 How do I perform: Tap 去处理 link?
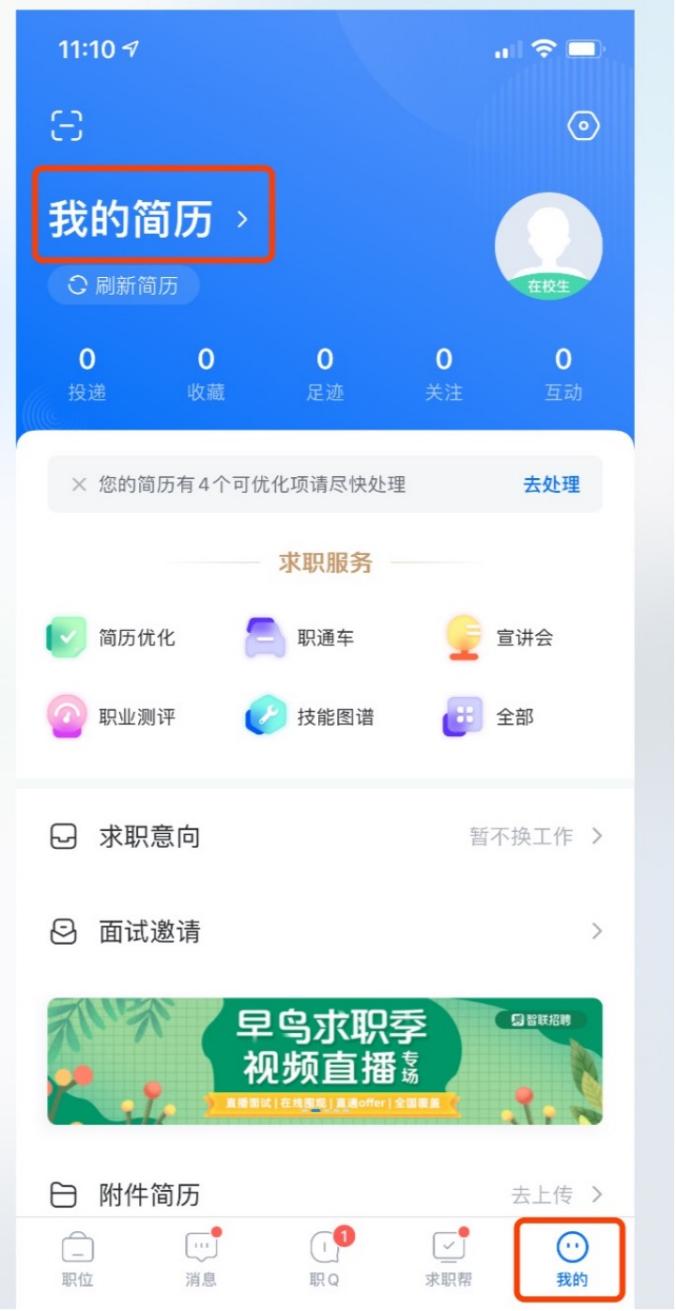(x=551, y=485)
